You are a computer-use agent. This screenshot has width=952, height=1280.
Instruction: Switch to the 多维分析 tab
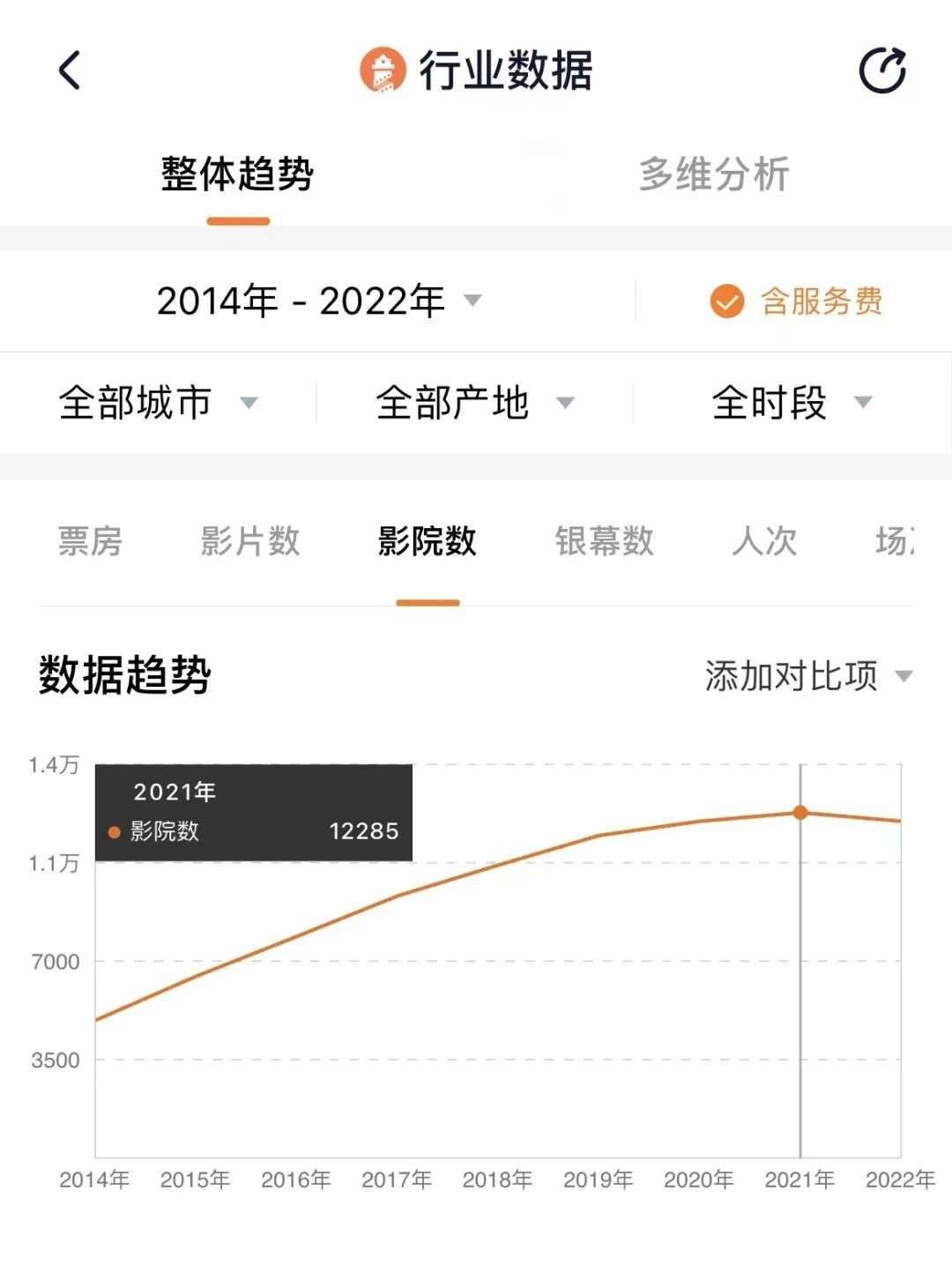click(713, 175)
